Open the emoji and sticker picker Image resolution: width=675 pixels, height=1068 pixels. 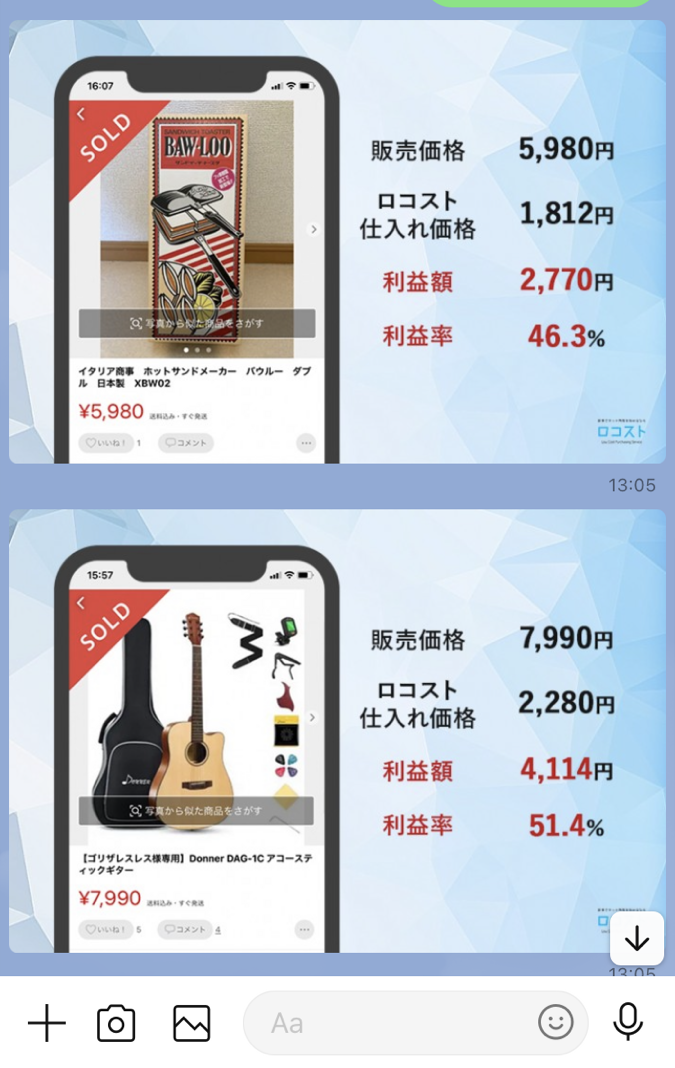(556, 1022)
